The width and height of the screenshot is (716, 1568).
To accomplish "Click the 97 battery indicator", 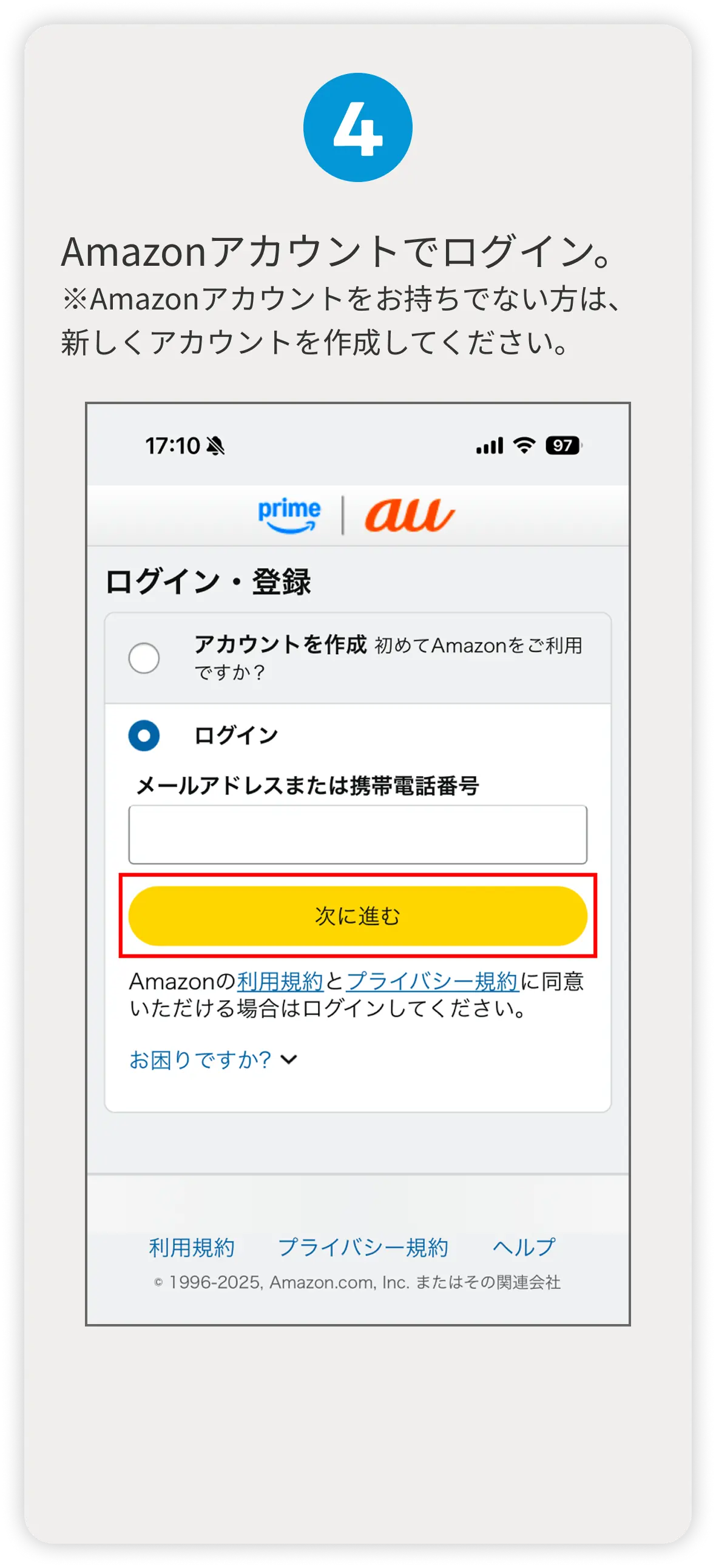I will tap(562, 446).
